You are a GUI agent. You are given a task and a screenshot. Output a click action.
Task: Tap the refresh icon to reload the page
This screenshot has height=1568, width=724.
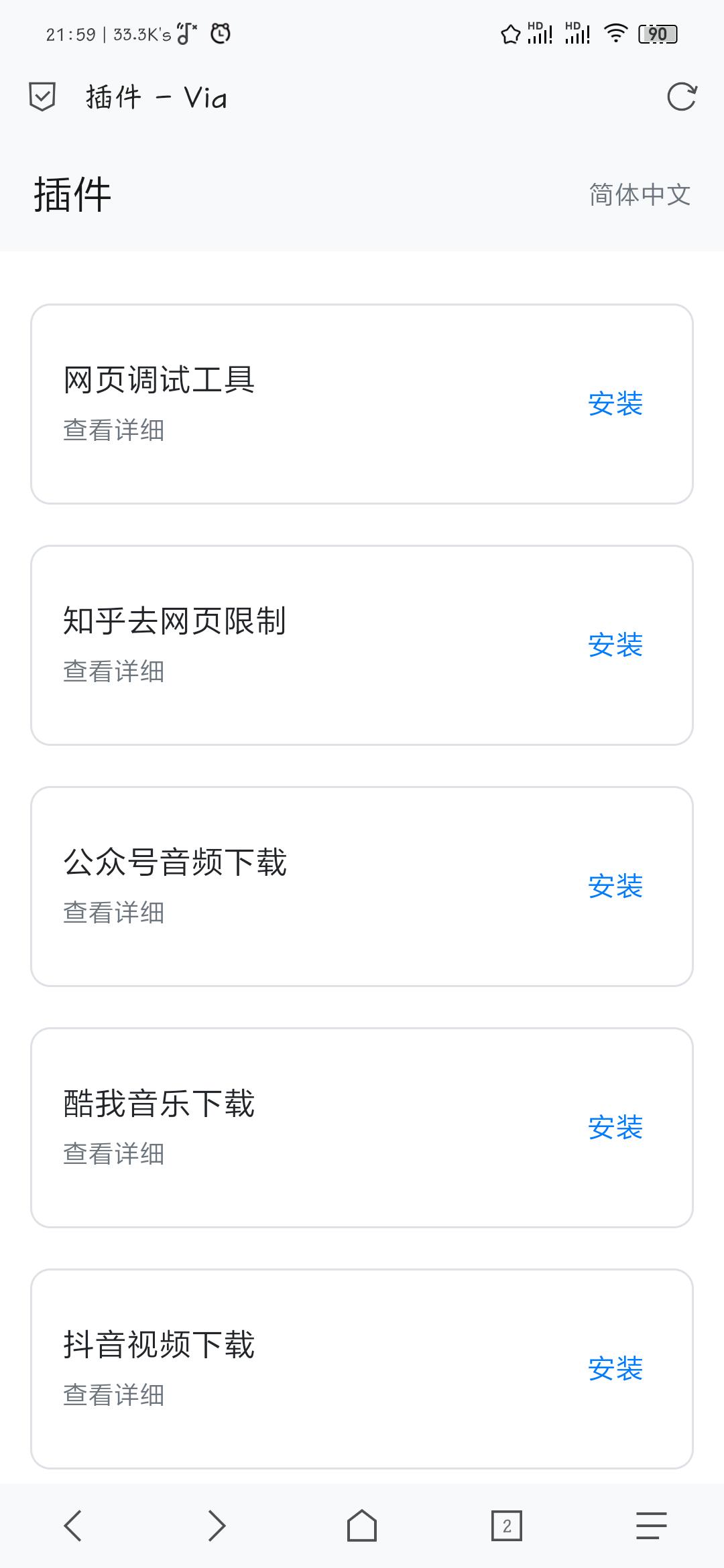(682, 96)
